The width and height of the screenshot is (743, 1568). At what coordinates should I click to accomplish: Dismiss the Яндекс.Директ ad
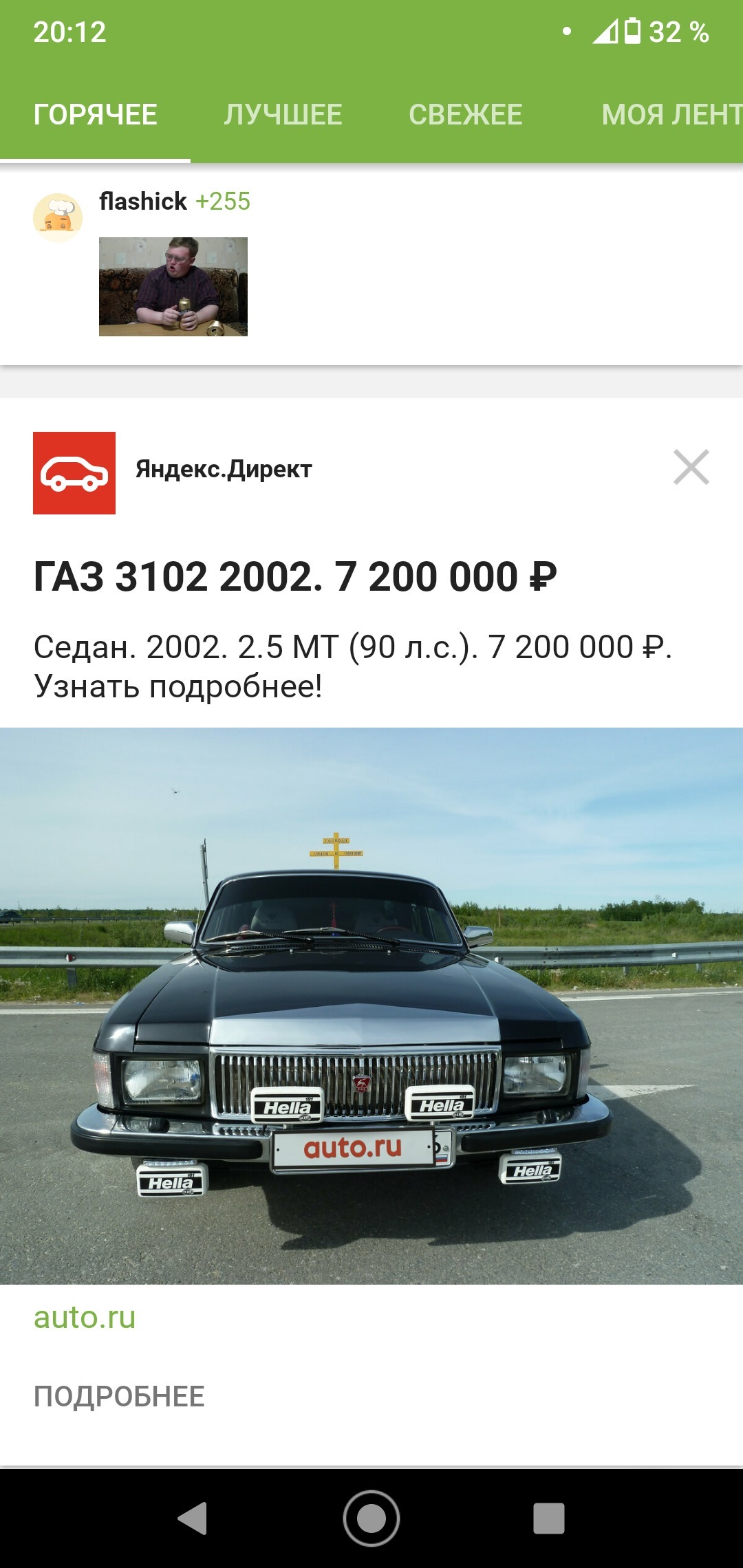point(691,468)
